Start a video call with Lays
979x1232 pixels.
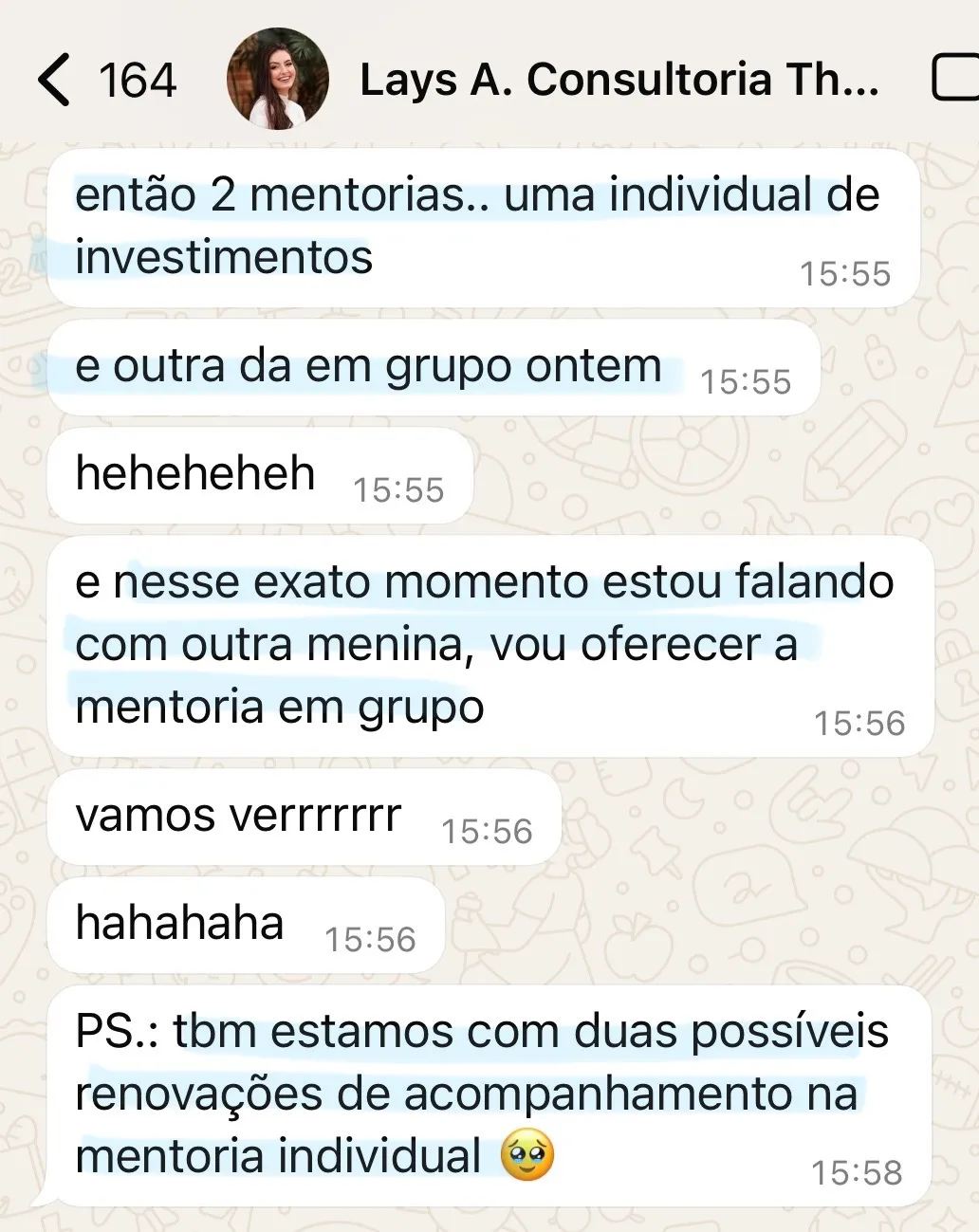[x=956, y=79]
